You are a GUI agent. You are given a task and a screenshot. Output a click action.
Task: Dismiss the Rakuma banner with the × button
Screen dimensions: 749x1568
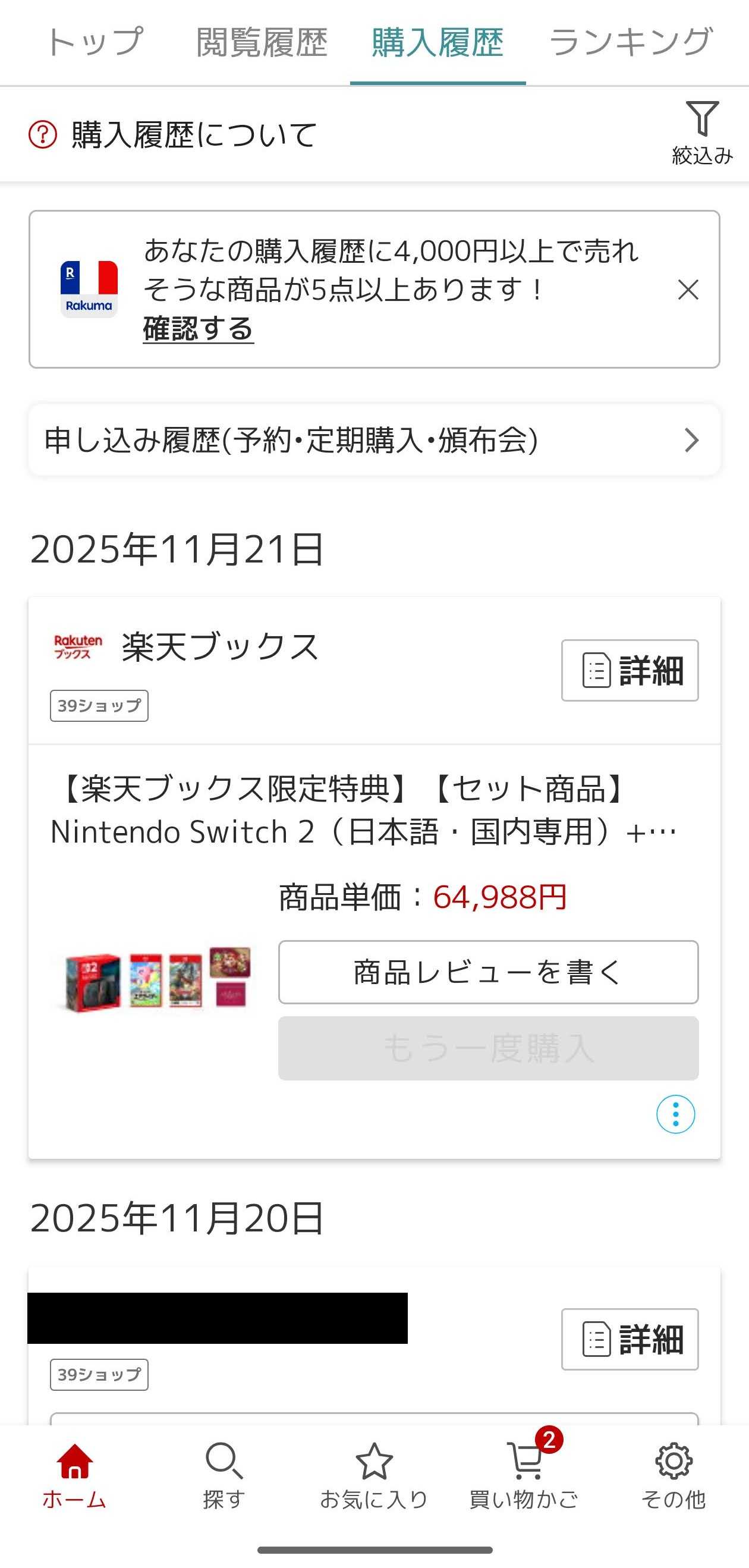pyautogui.click(x=688, y=290)
